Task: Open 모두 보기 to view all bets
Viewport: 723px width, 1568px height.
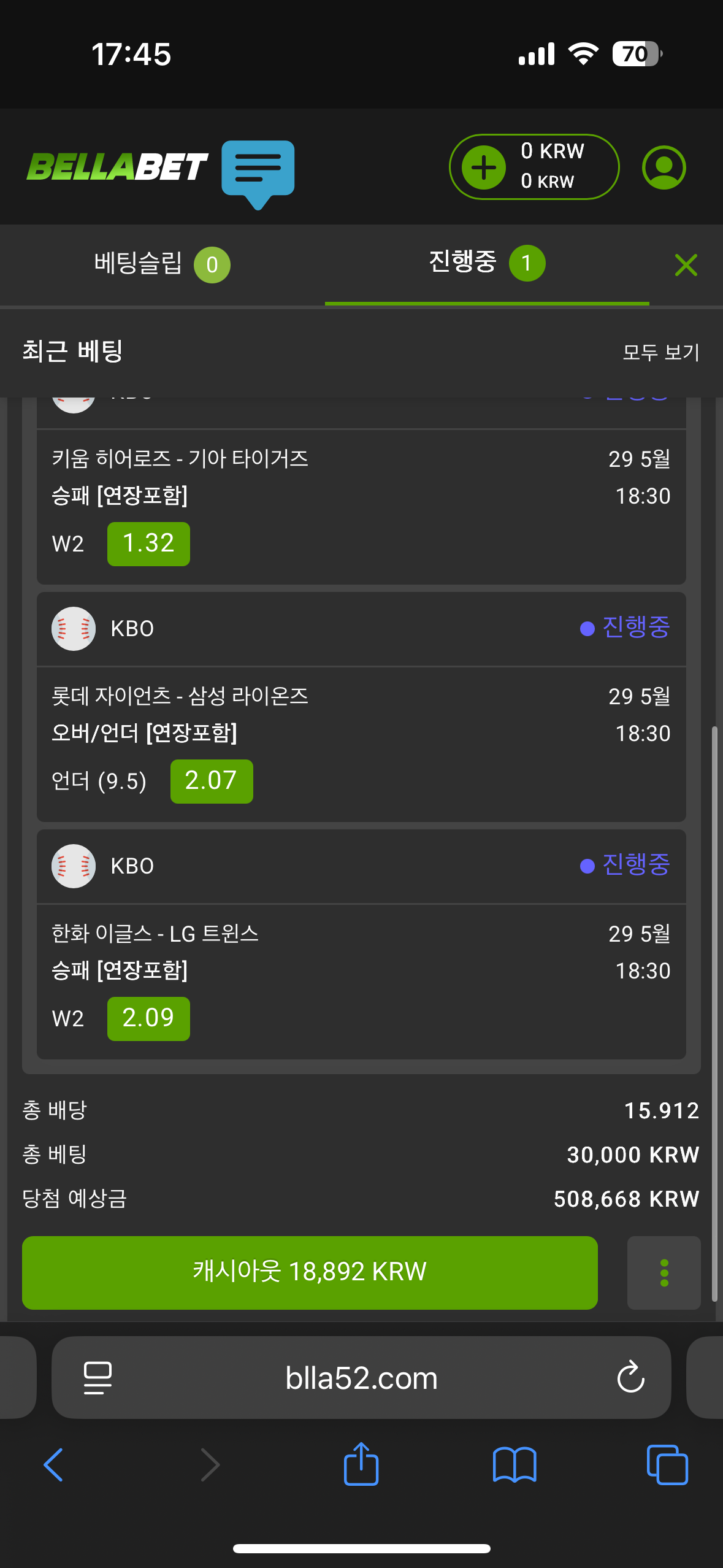Action: pyautogui.click(x=660, y=352)
